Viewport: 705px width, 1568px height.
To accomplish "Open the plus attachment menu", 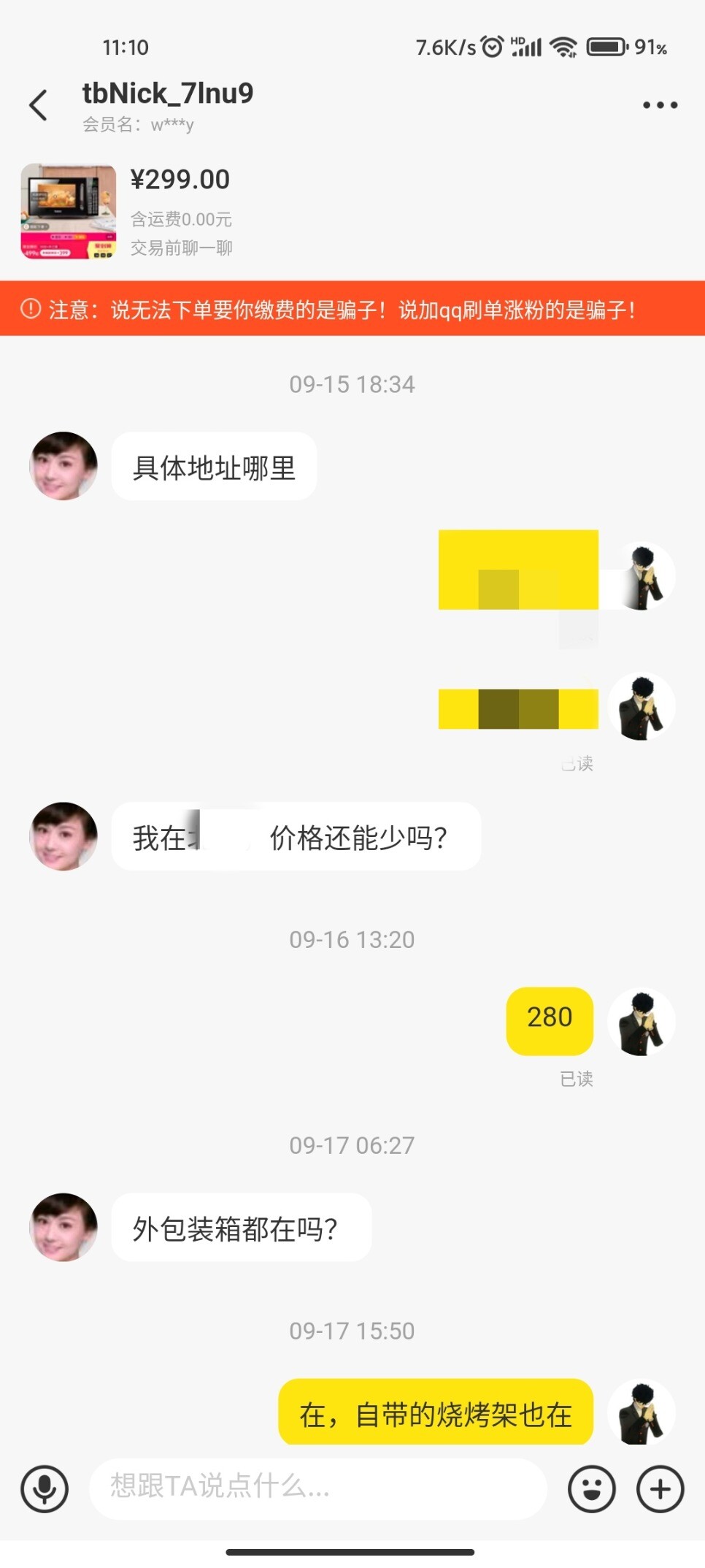I will pos(660,1488).
